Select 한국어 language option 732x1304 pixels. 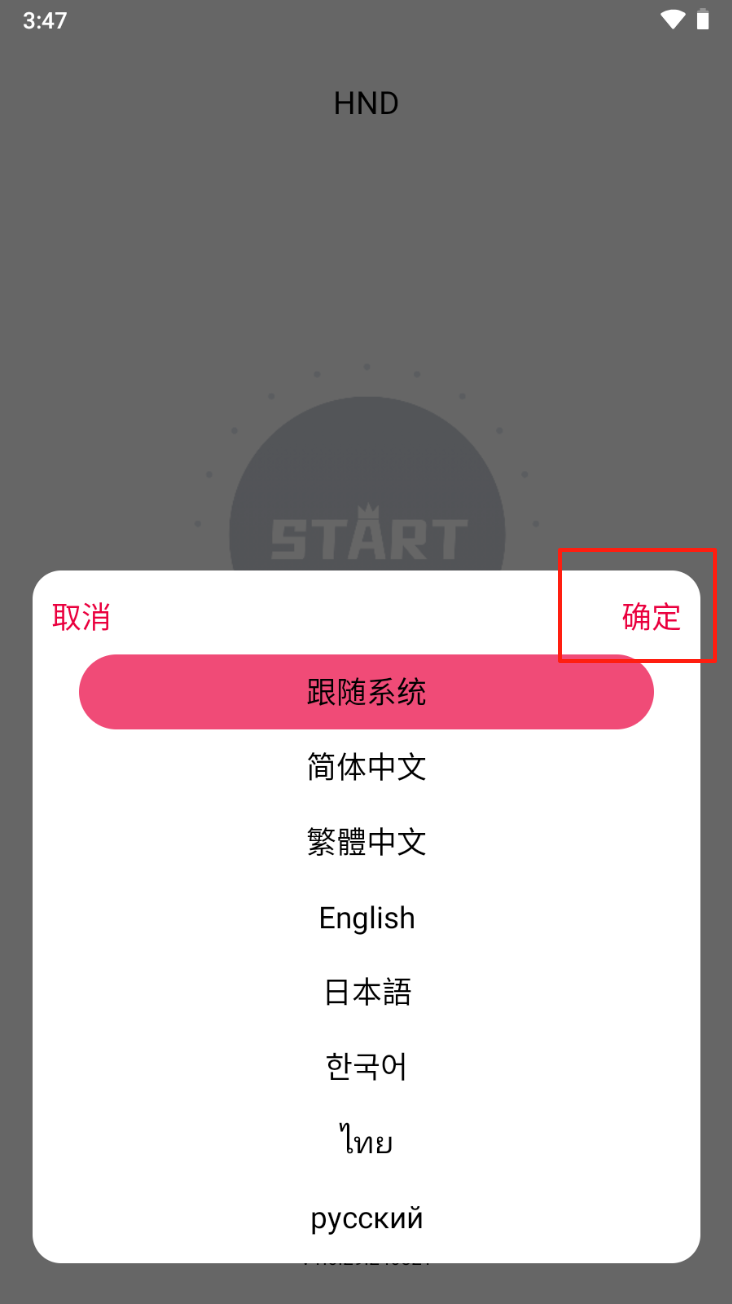pyautogui.click(x=366, y=1067)
